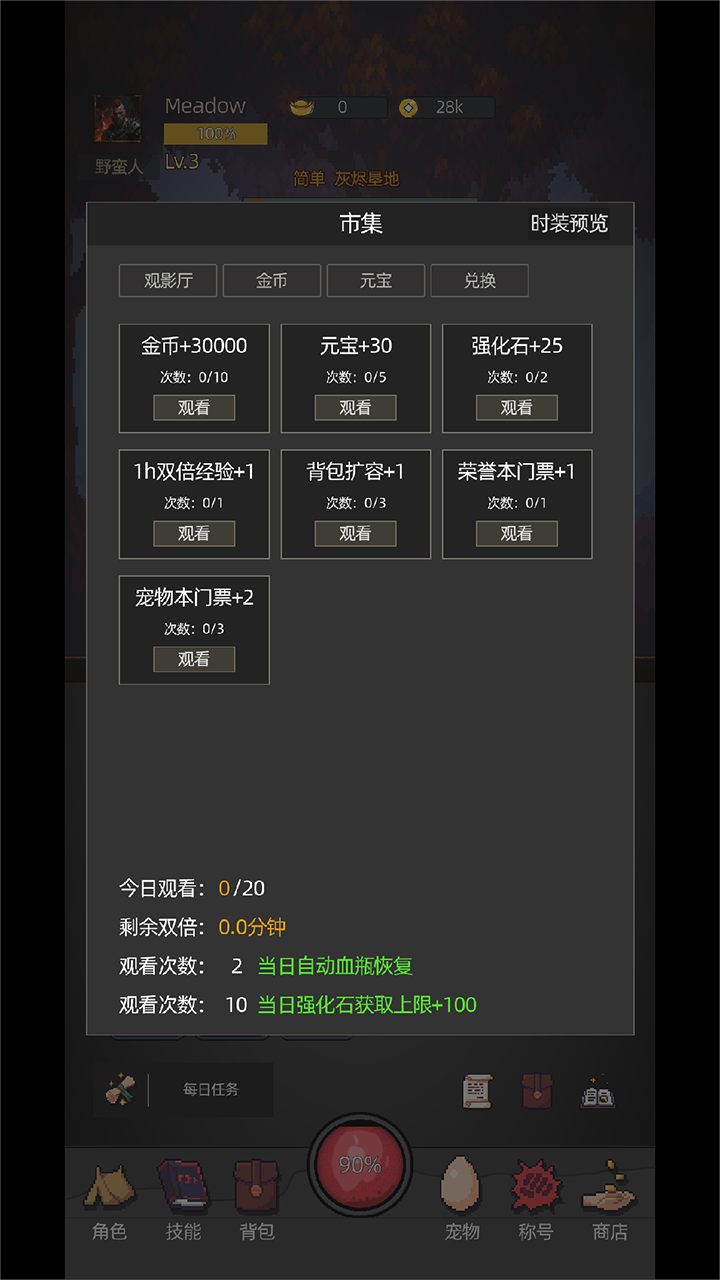Switch to the 兑换 tab
This screenshot has width=720, height=1280.
coord(479,281)
